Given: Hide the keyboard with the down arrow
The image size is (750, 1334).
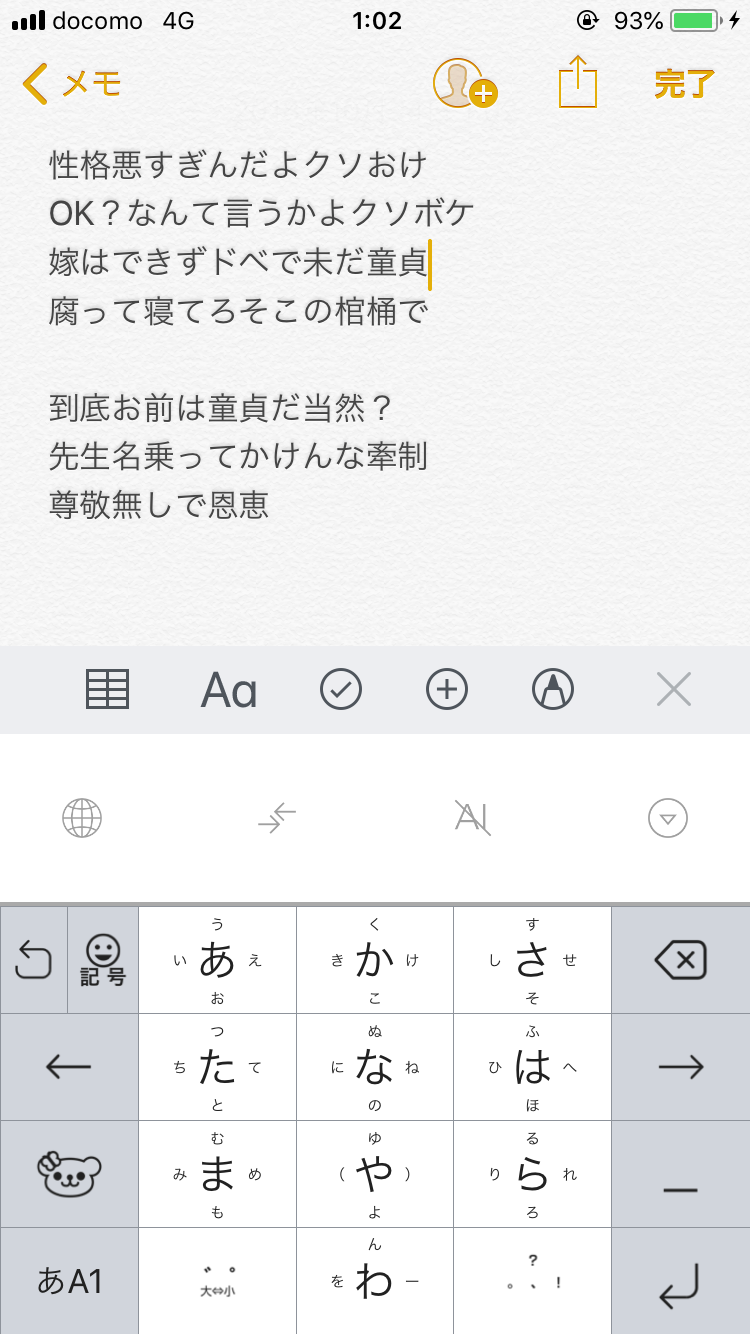Looking at the screenshot, I should click(x=668, y=819).
